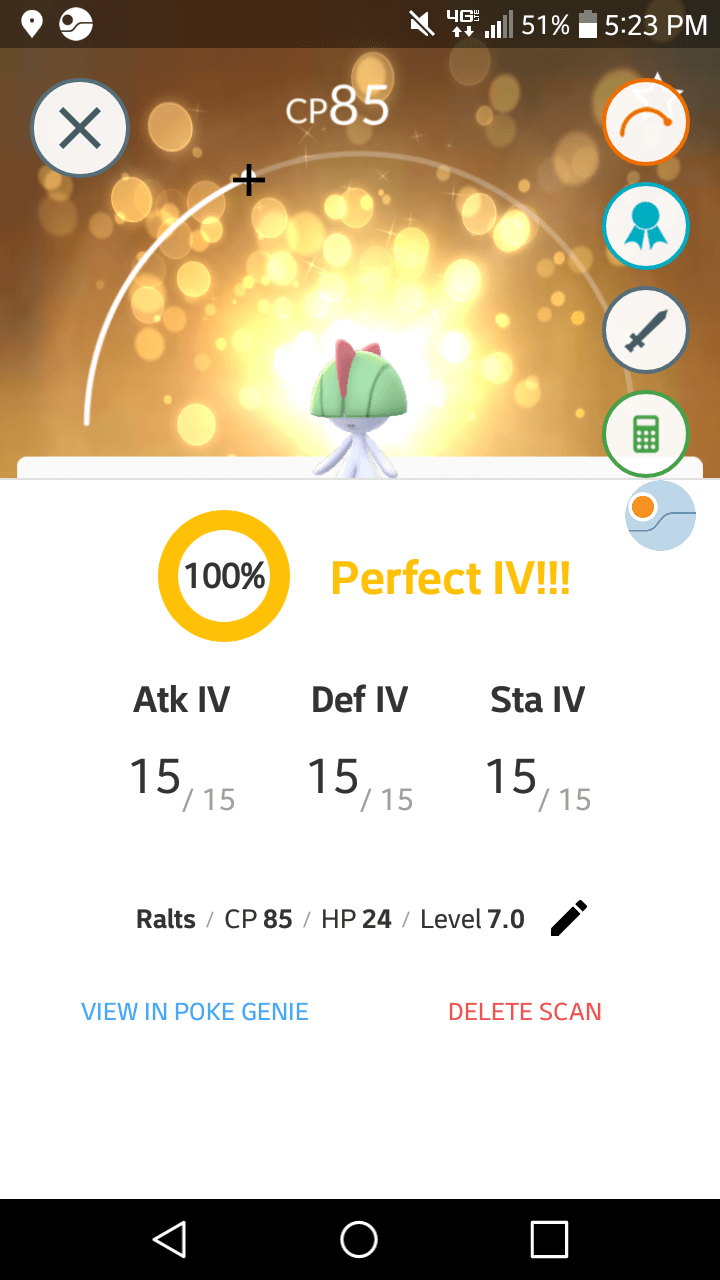720x1280 pixels.
Task: Go to the Android home screen
Action: (359, 1239)
